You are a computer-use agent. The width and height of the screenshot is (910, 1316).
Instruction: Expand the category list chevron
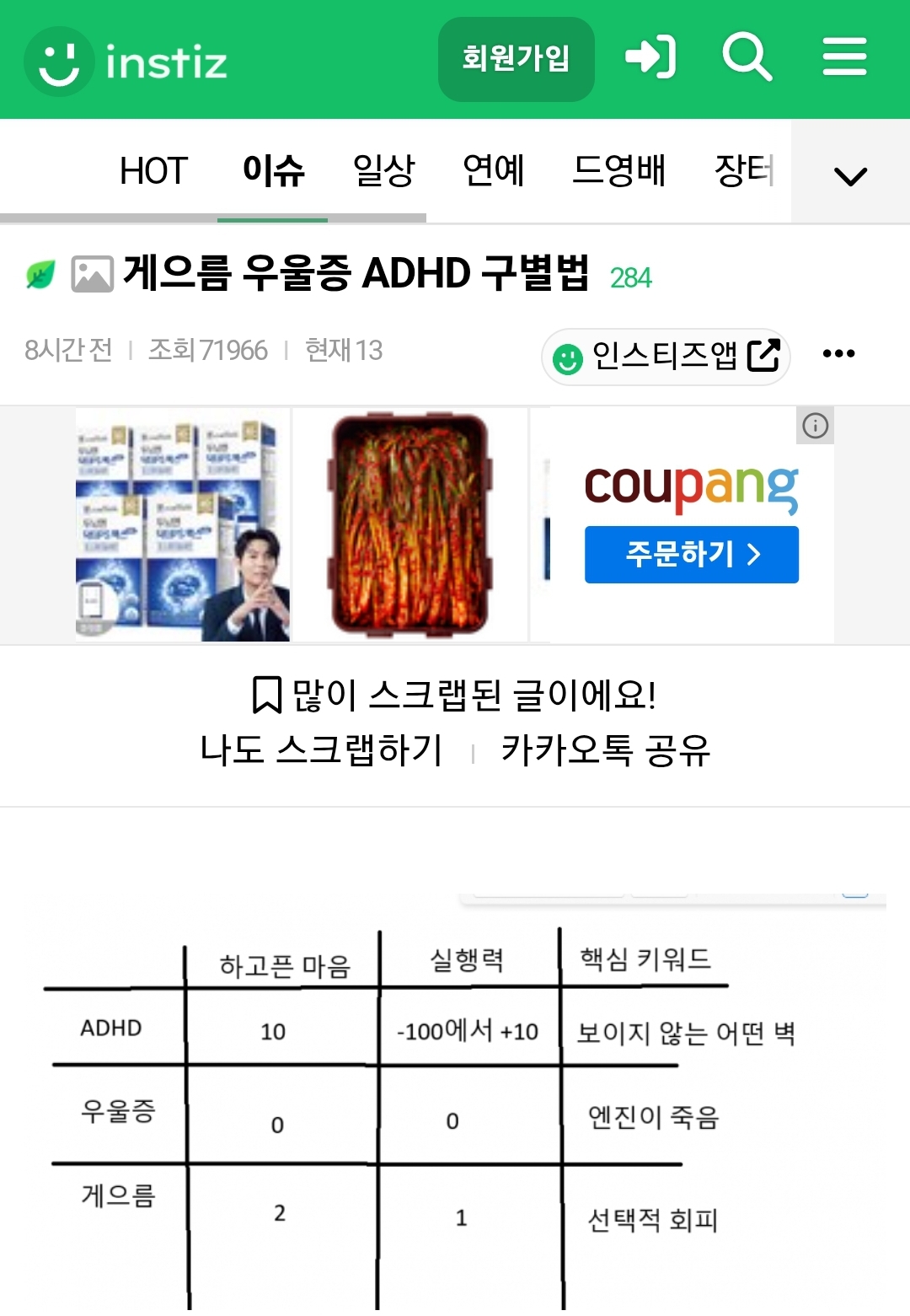point(849,175)
